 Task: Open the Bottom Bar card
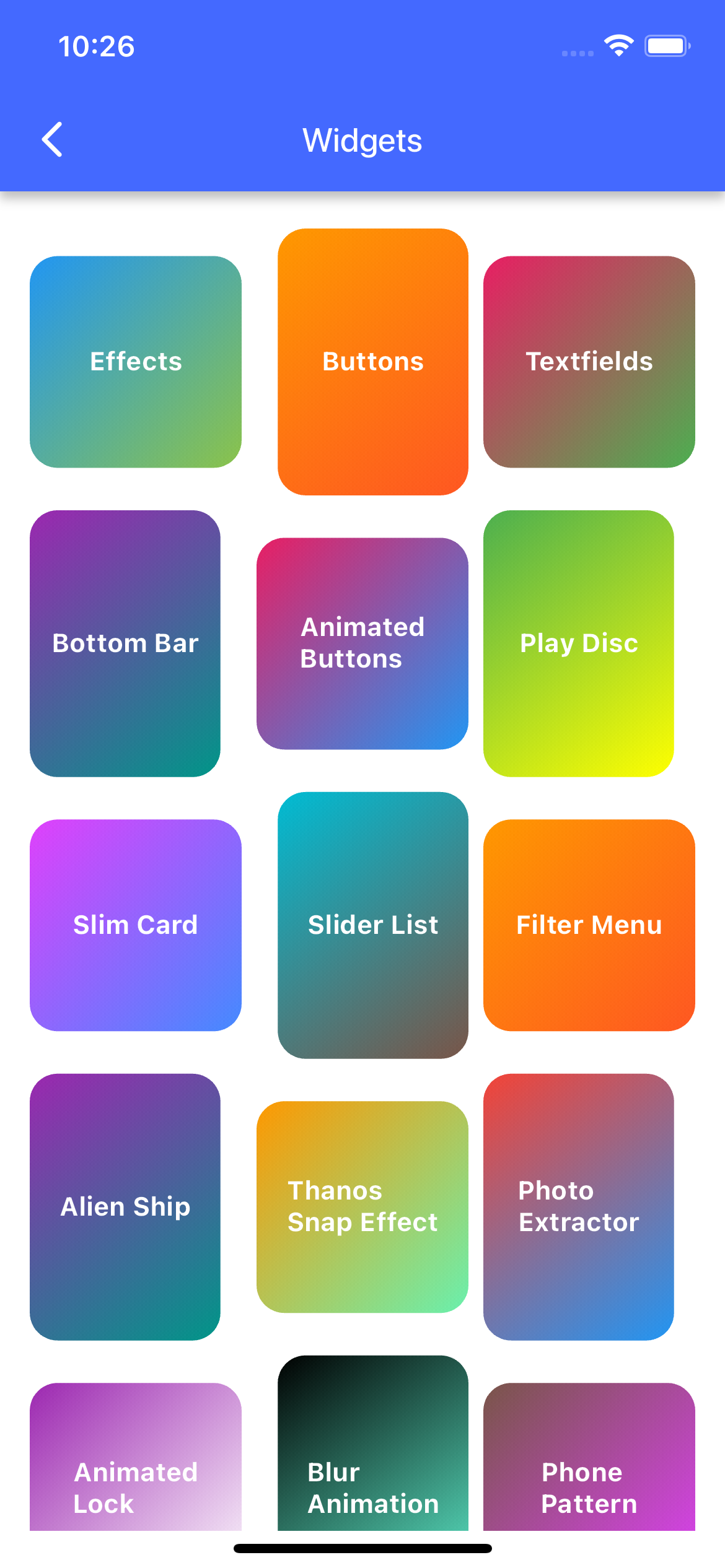click(125, 643)
